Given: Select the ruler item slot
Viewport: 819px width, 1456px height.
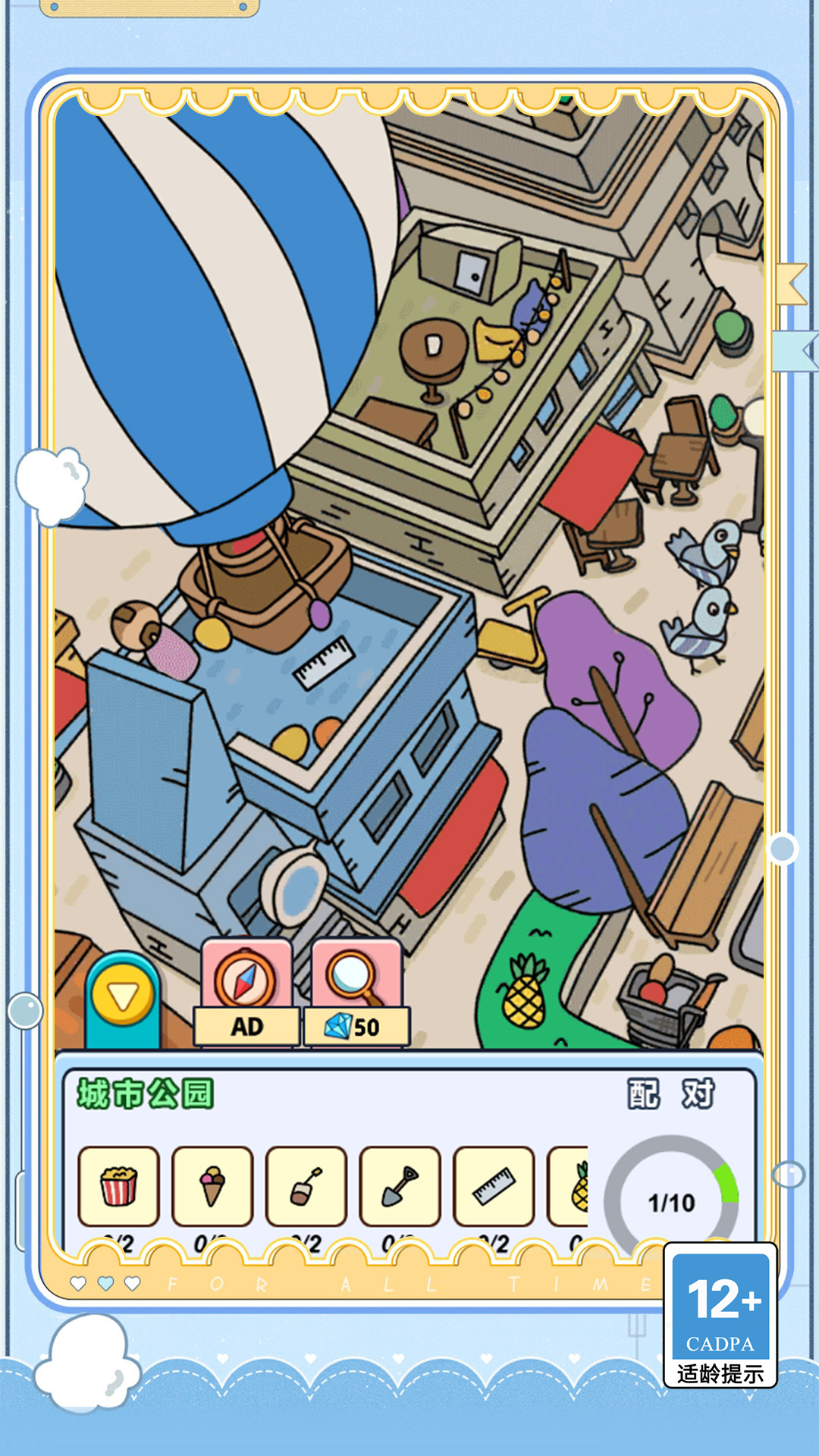Looking at the screenshot, I should pyautogui.click(x=494, y=1185).
